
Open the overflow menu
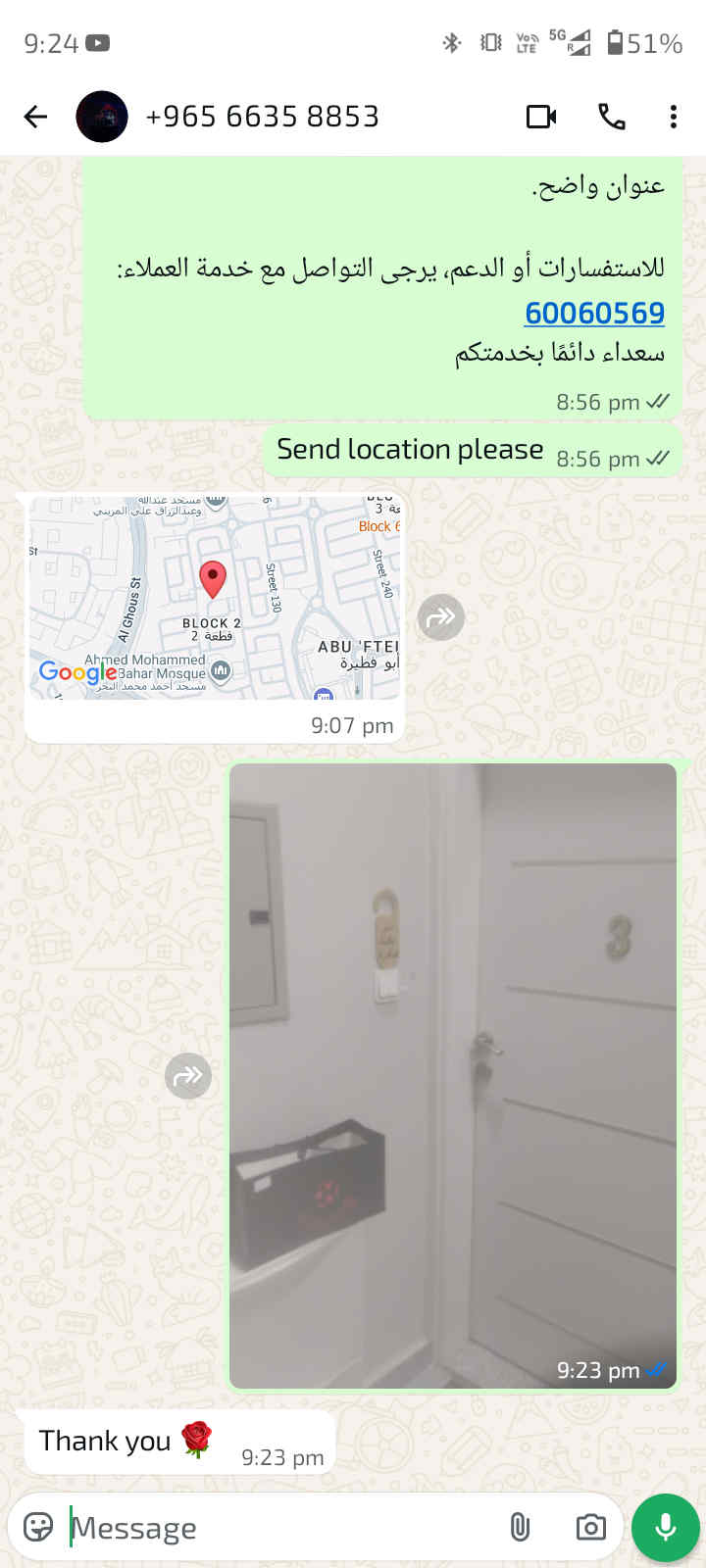click(673, 117)
